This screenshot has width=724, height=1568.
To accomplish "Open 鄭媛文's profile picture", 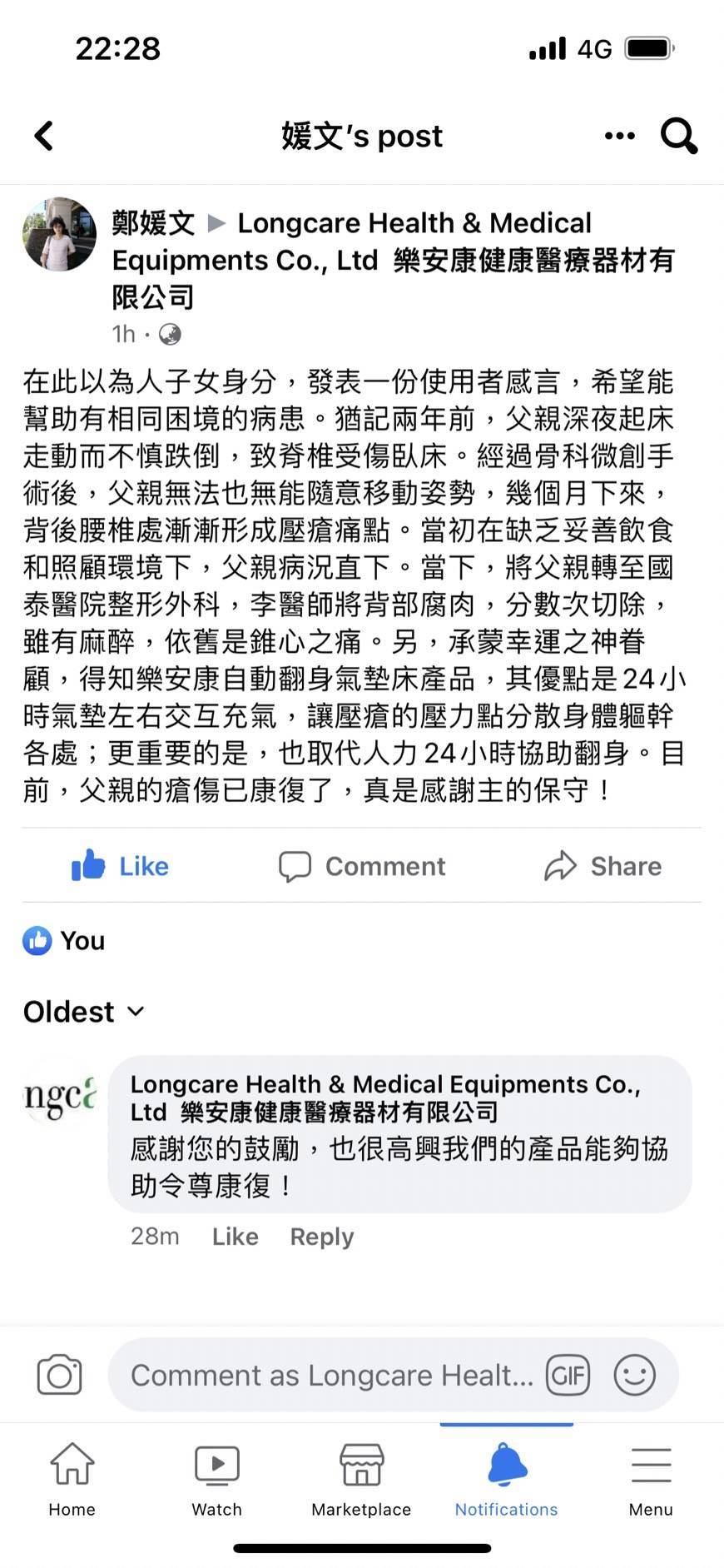I will (58, 234).
